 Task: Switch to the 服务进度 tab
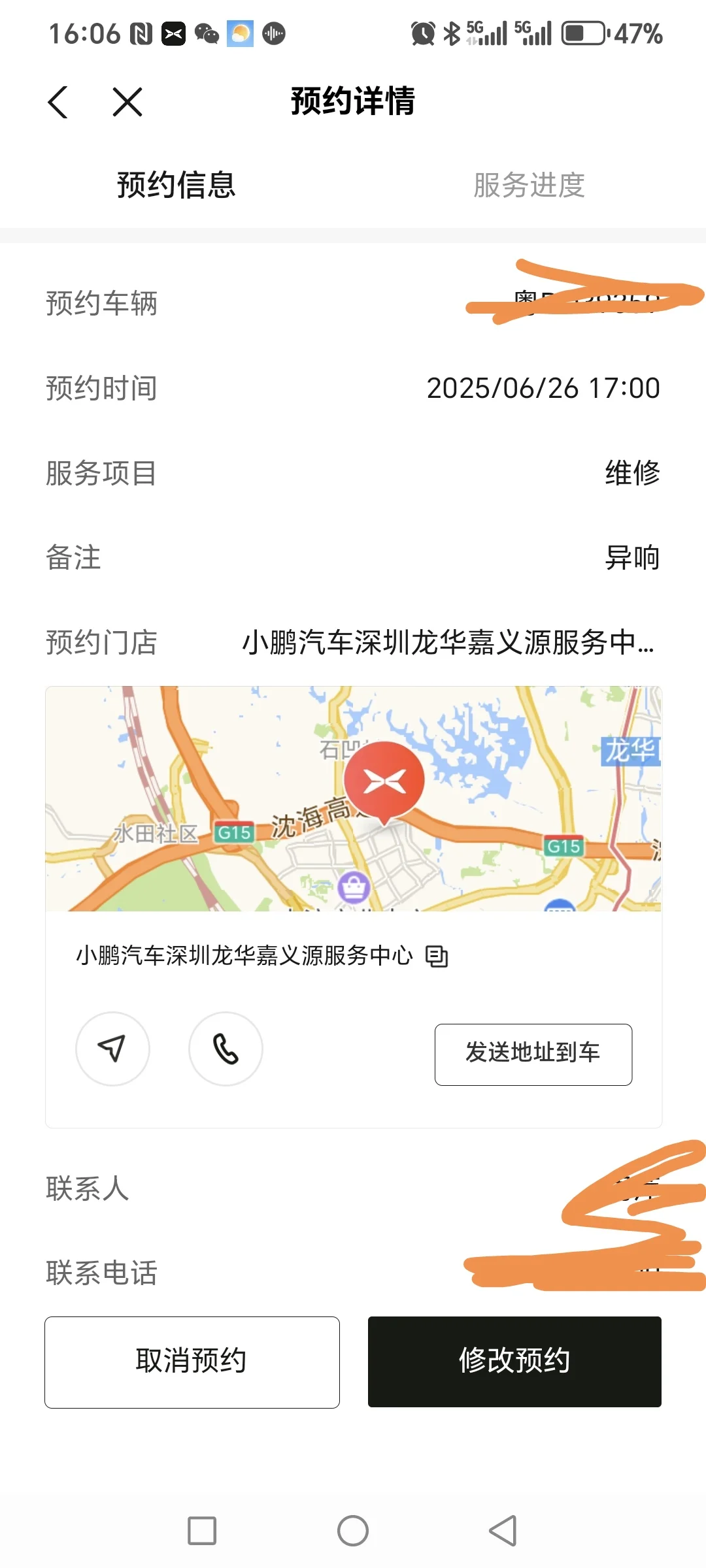coord(529,185)
